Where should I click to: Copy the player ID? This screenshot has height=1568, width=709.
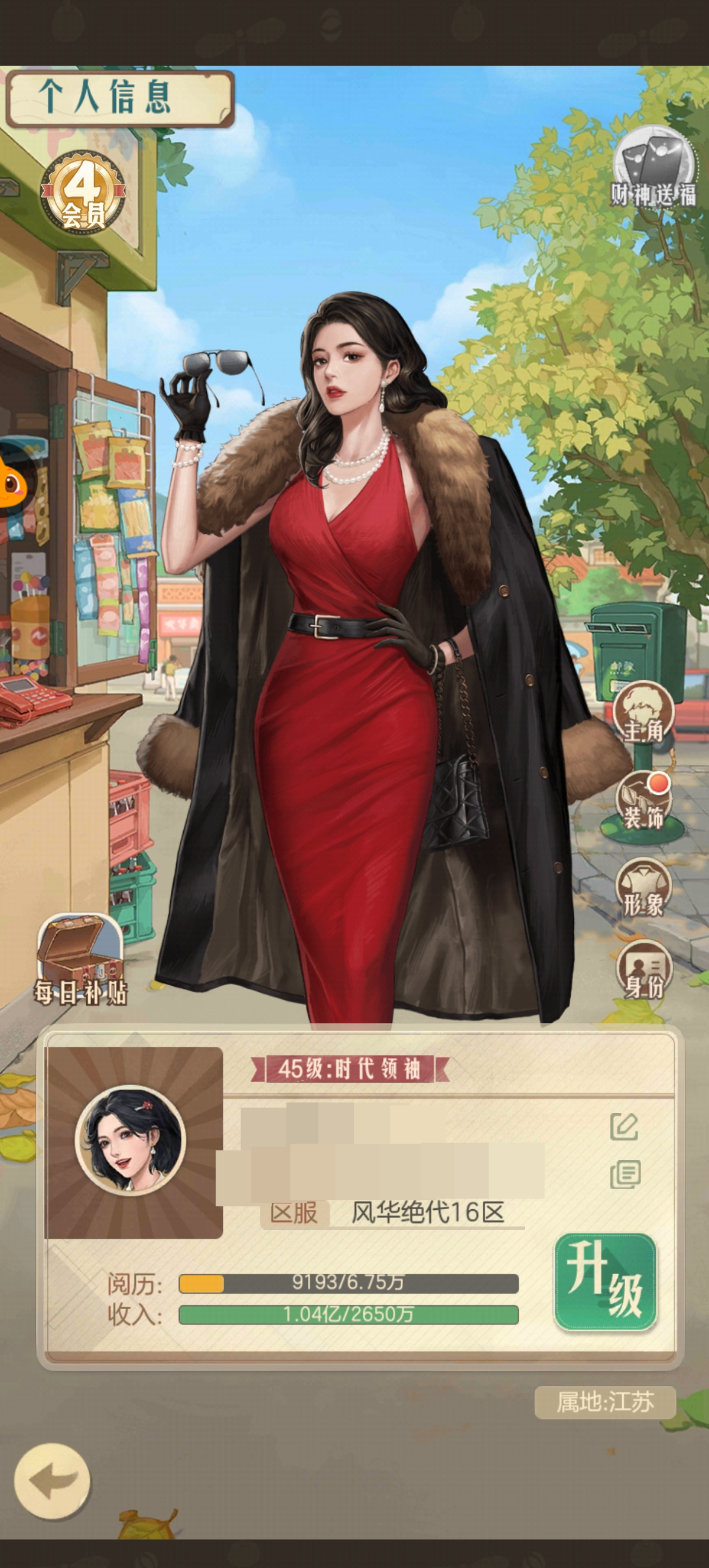[x=625, y=1174]
